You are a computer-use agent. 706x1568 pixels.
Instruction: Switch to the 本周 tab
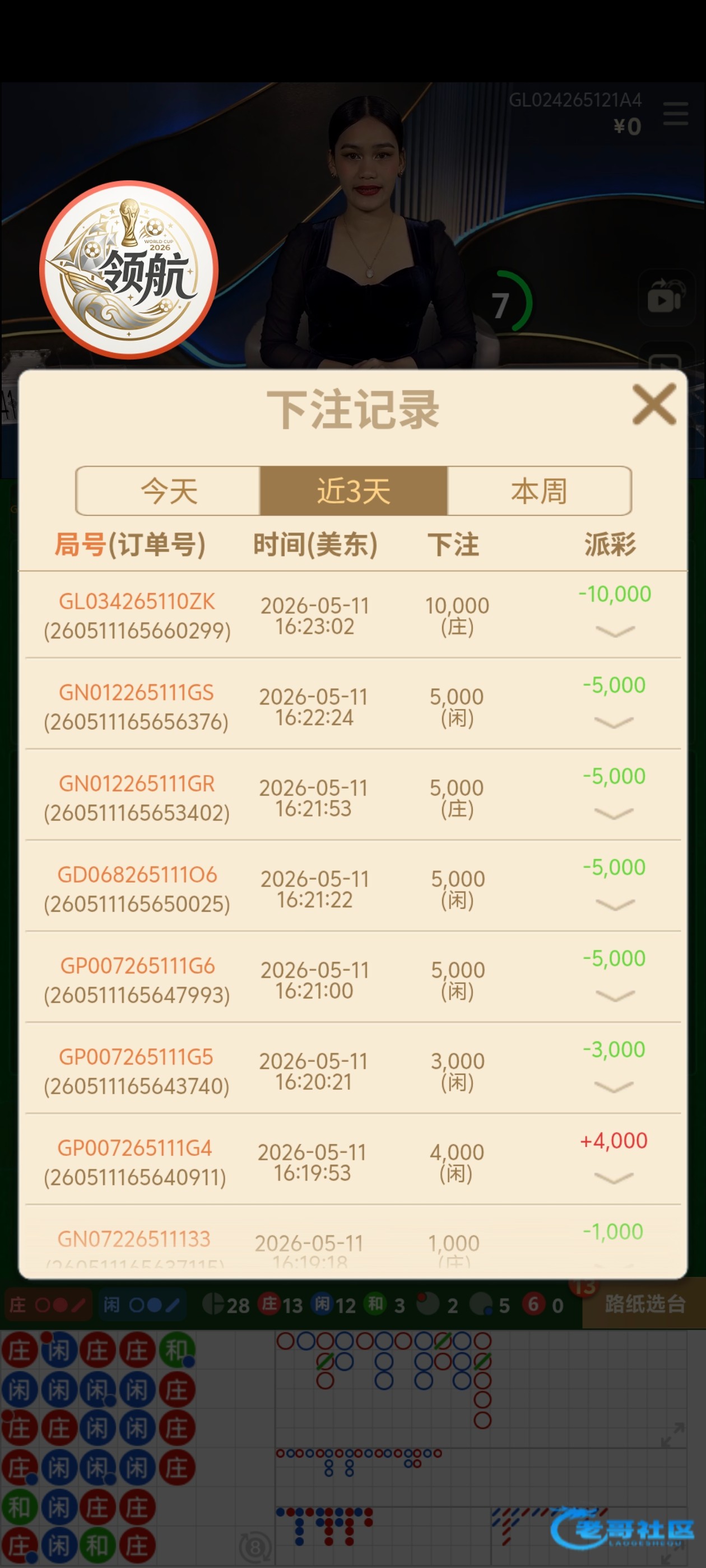tap(539, 491)
